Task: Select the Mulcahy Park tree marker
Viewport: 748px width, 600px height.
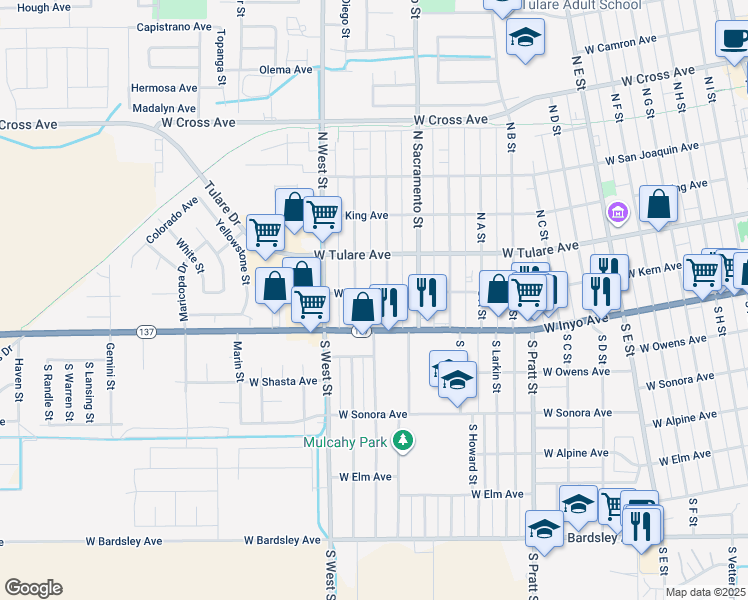Action: (403, 441)
